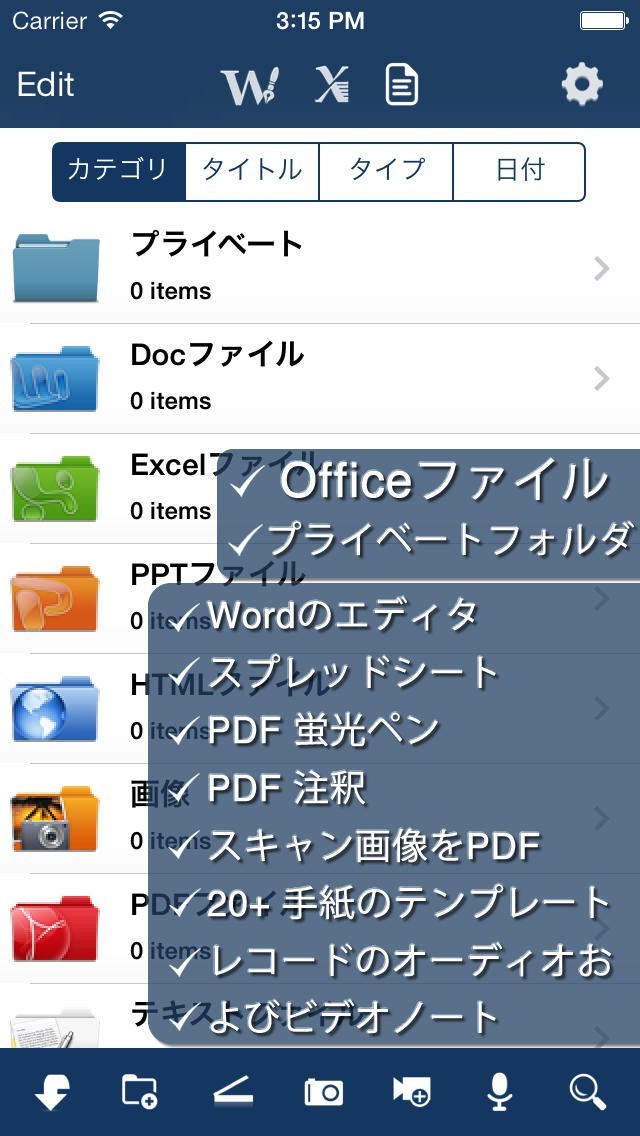Switch to the タイトル sorting tab
This screenshot has width=640, height=1136.
tap(252, 171)
